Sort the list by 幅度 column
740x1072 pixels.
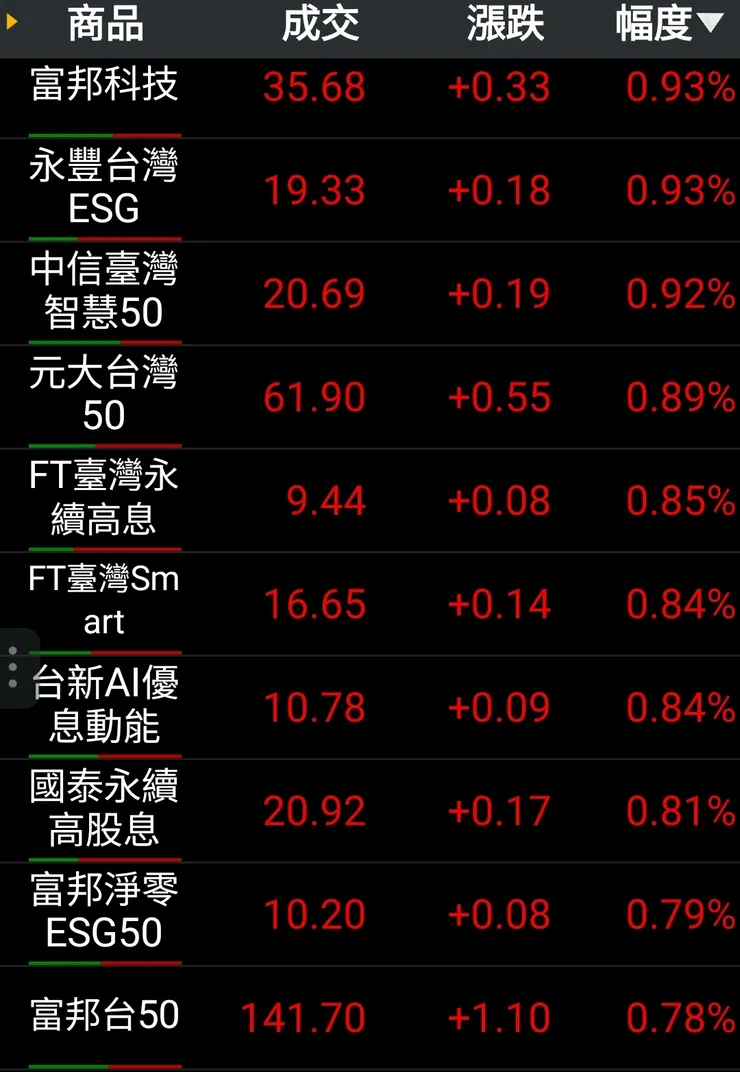[668, 25]
